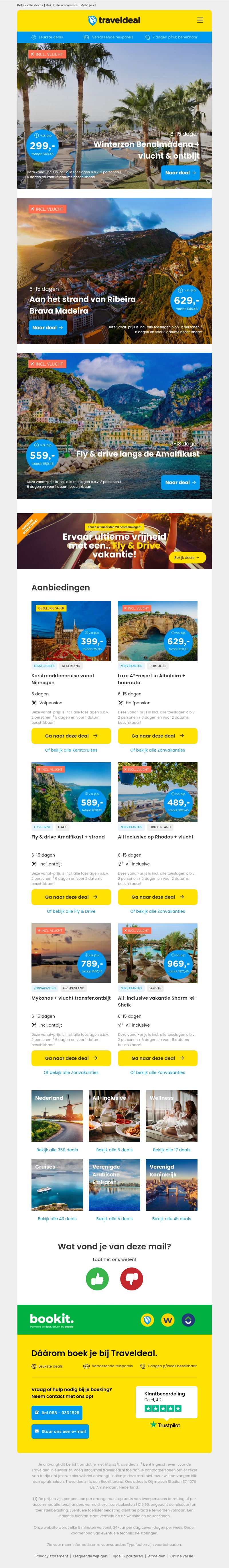This screenshot has height=1568, width=229.
Task: Tap Bekijk alle 17 deals for Wellness
Action: (x=171, y=1150)
